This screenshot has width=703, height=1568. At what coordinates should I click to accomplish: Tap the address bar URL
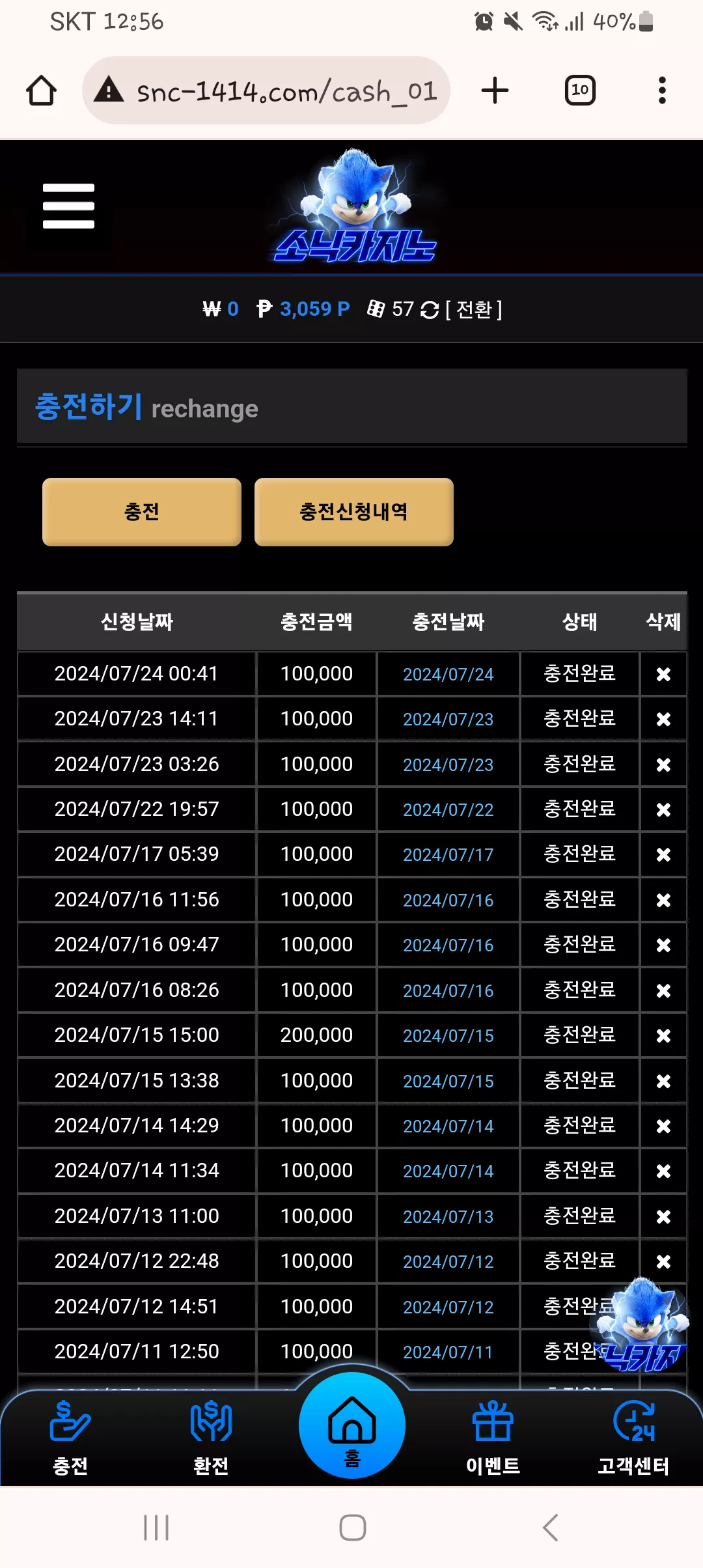286,91
